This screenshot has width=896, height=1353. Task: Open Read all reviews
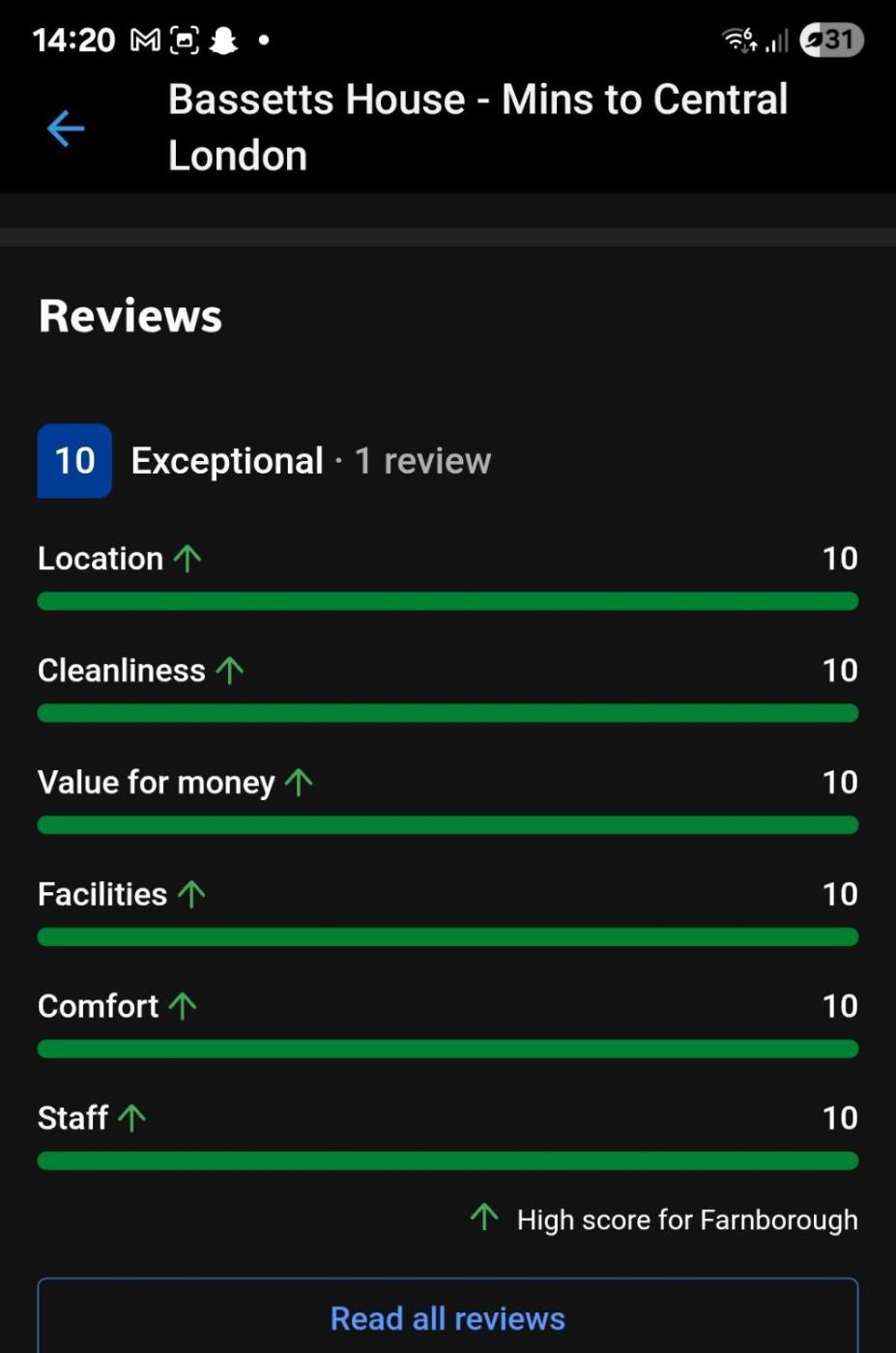[x=448, y=1317]
